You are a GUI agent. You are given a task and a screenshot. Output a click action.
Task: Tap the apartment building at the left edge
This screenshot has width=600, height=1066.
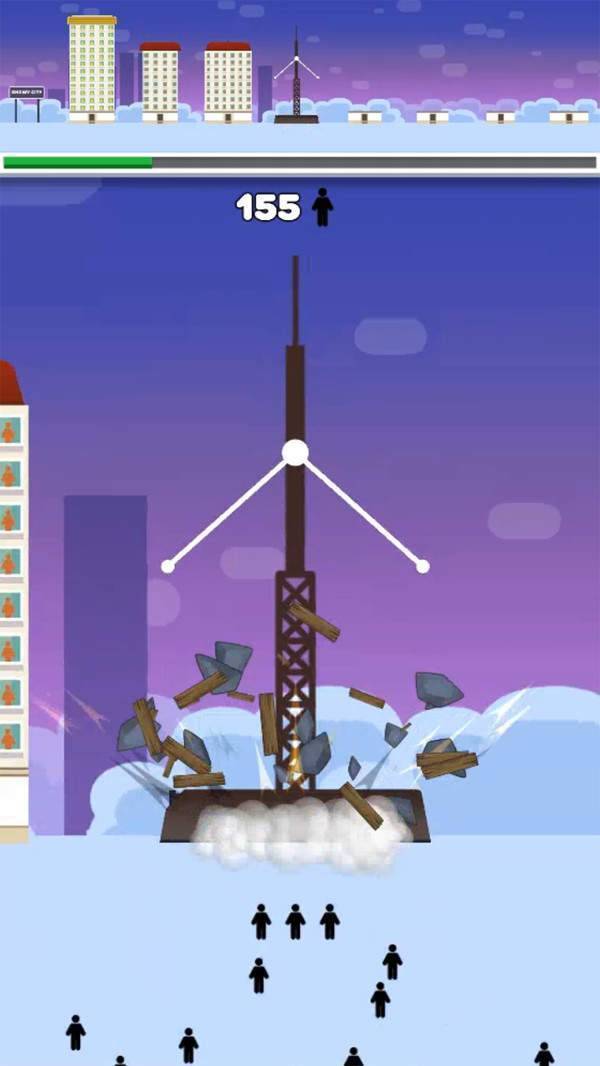pyautogui.click(x=12, y=600)
